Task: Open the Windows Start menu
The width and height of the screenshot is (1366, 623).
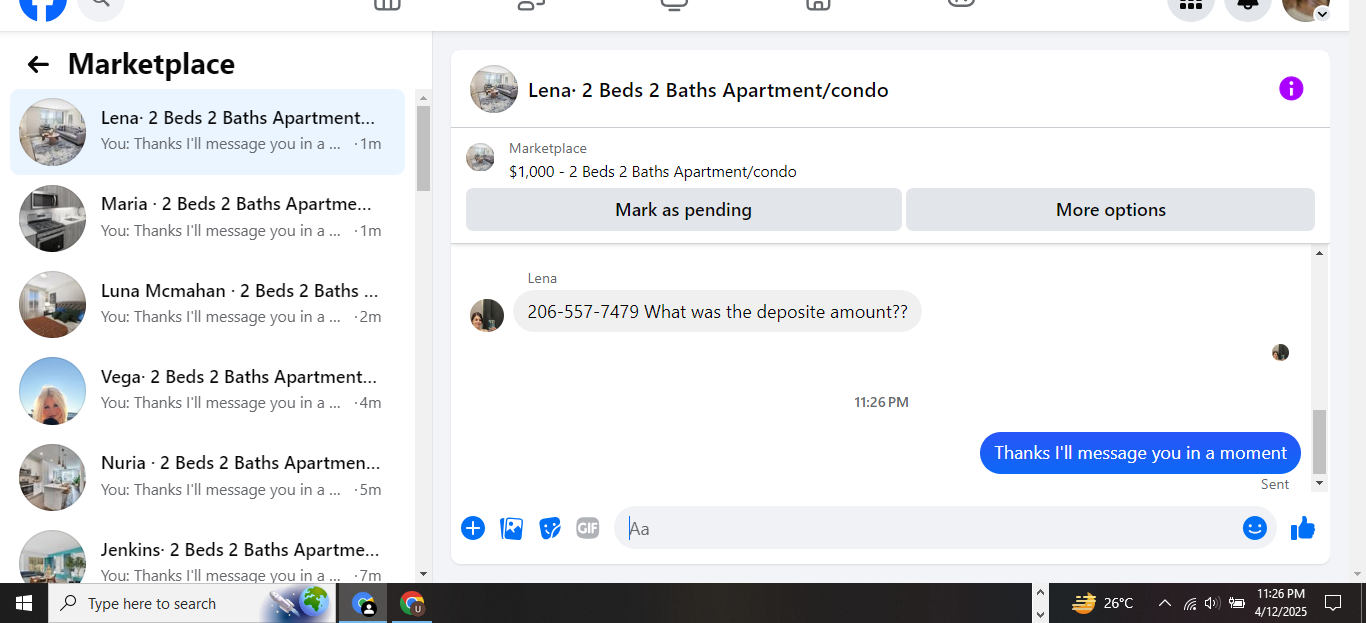Action: pyautogui.click(x=24, y=603)
